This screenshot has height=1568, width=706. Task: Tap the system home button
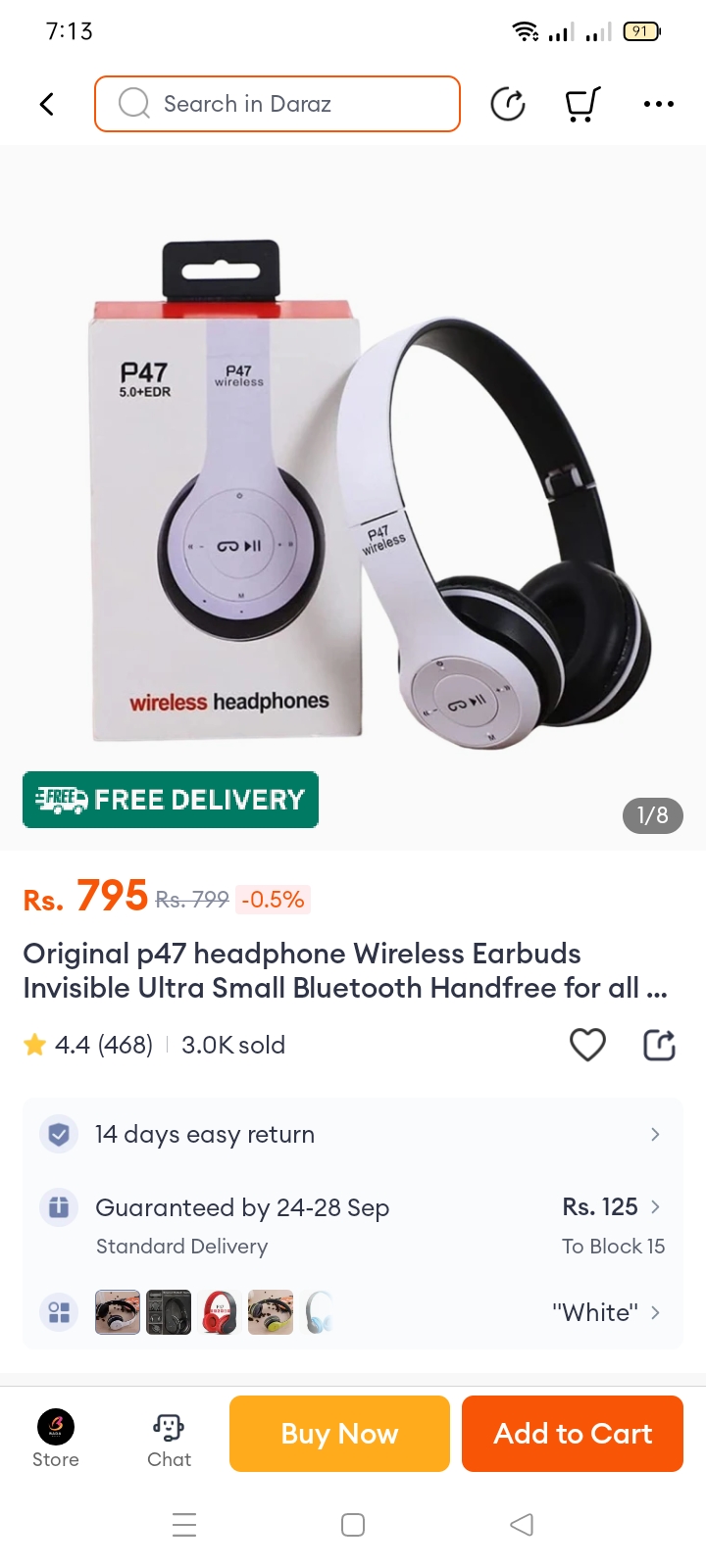(x=353, y=1525)
